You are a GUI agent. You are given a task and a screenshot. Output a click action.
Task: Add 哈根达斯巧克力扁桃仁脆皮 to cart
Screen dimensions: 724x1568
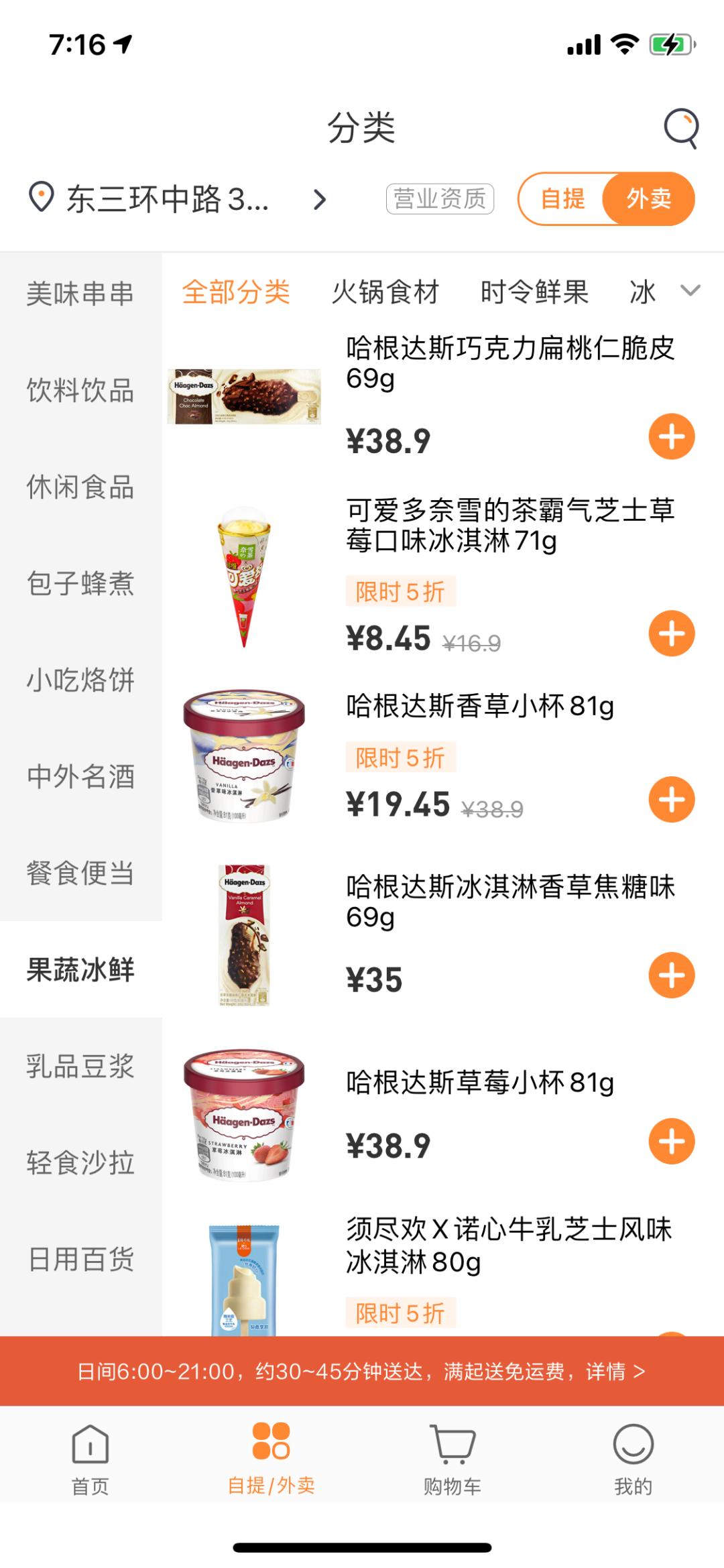(x=671, y=437)
